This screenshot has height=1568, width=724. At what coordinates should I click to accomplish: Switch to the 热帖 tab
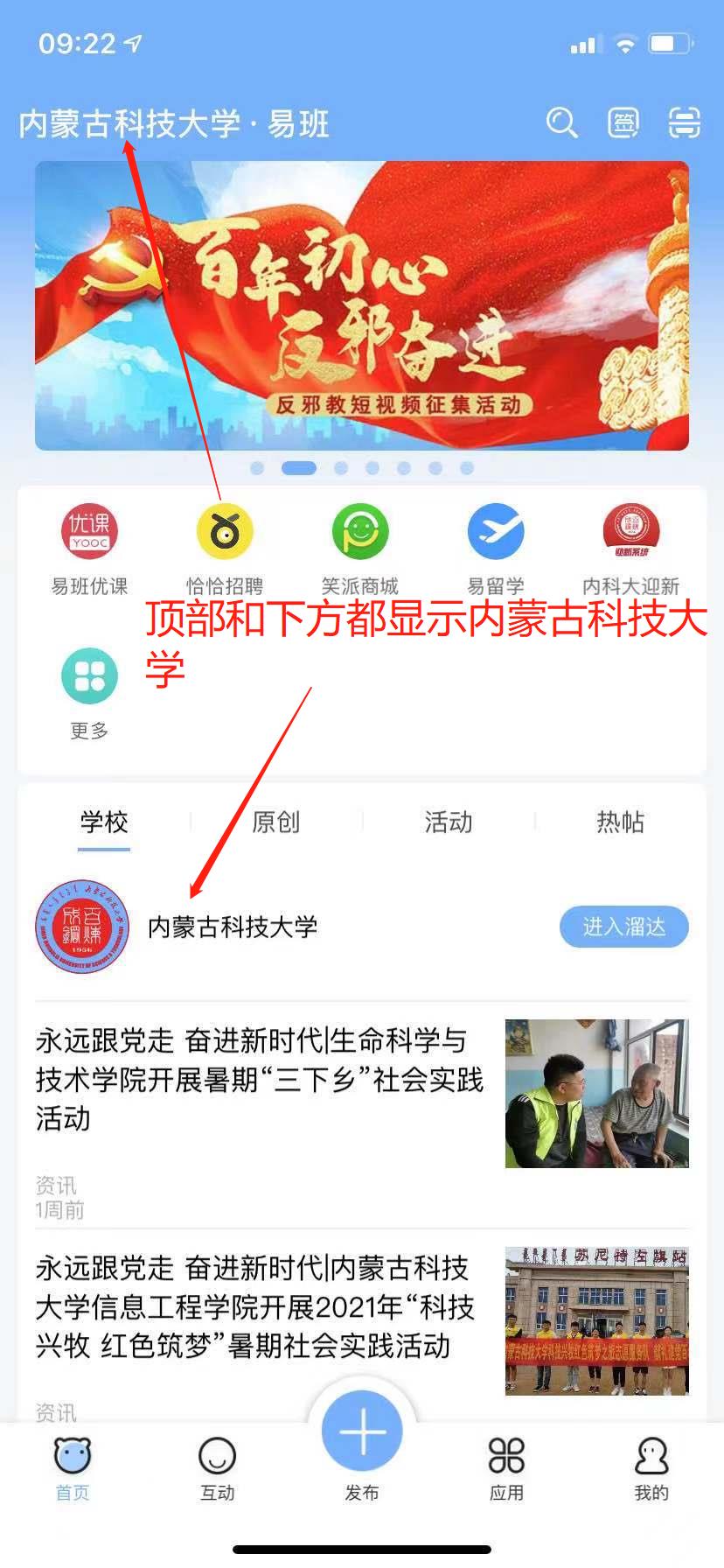[x=621, y=822]
